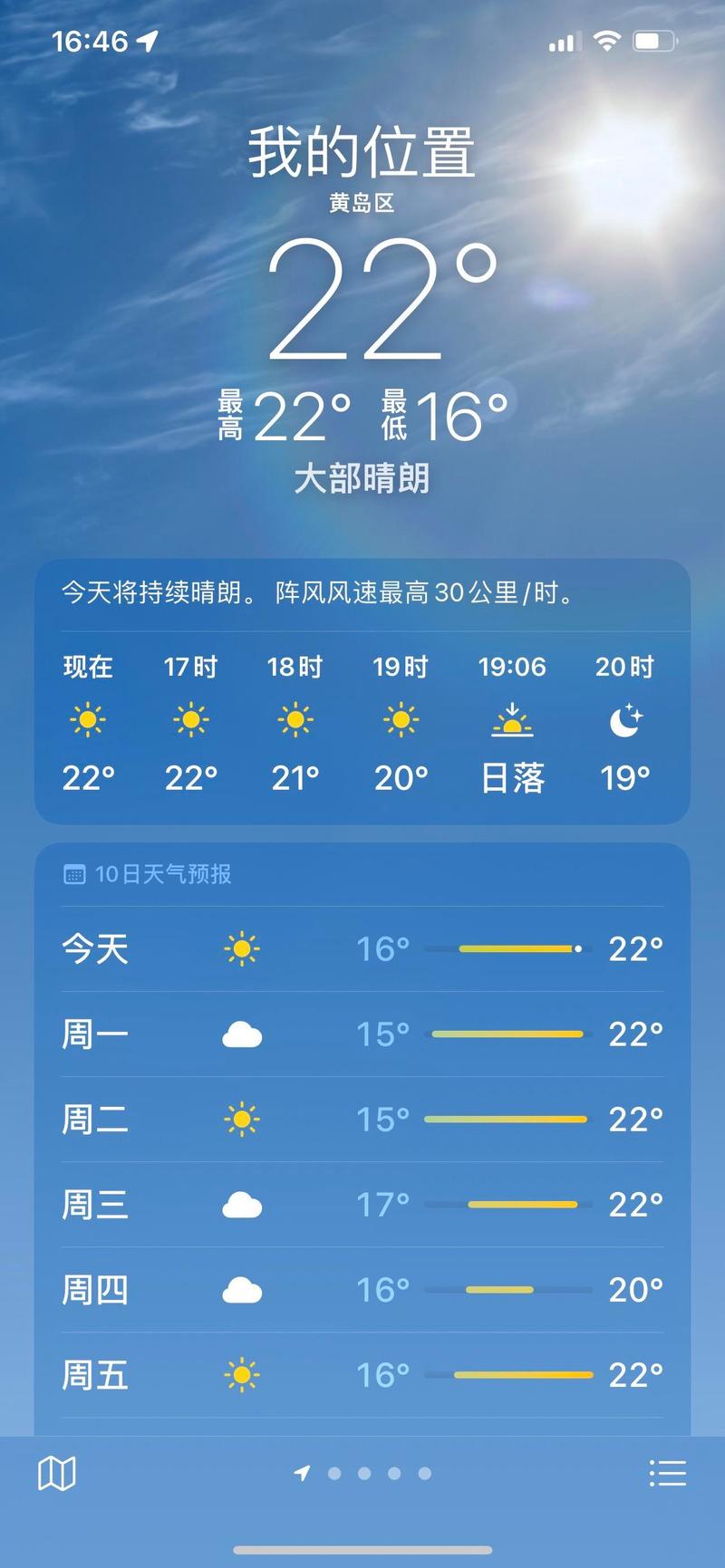This screenshot has width=725, height=1568.
Task: Tap the last page indicator dot
Action: [x=424, y=1474]
